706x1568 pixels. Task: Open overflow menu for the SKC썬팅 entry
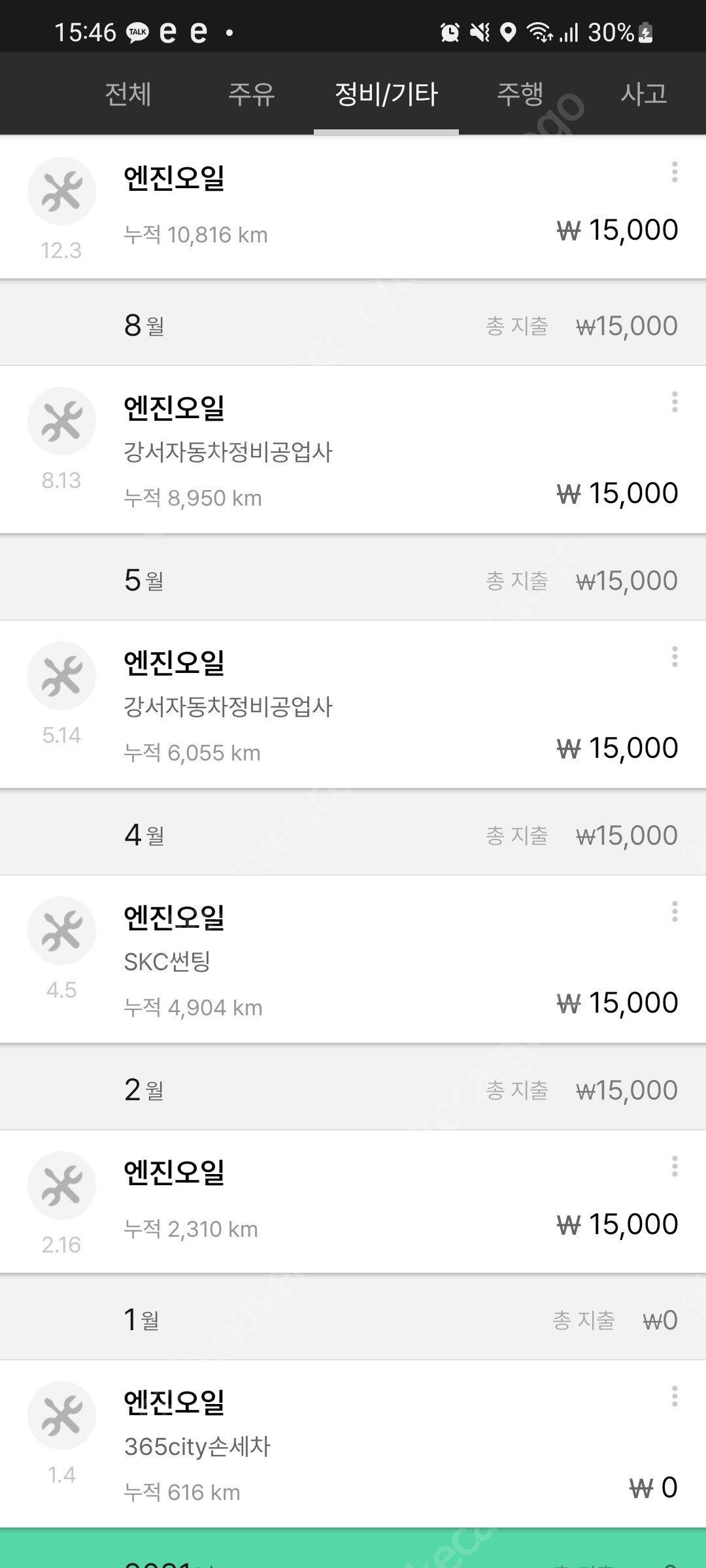(x=675, y=911)
